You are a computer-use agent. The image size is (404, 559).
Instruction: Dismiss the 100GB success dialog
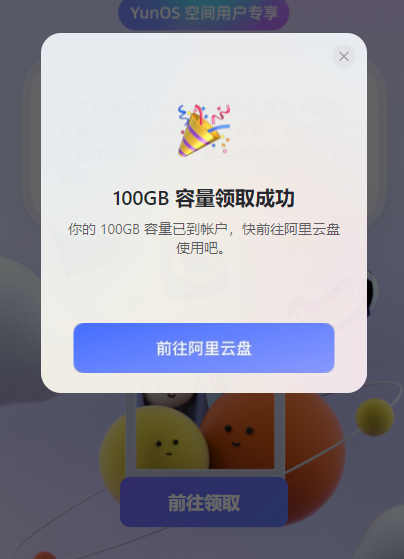[x=344, y=56]
